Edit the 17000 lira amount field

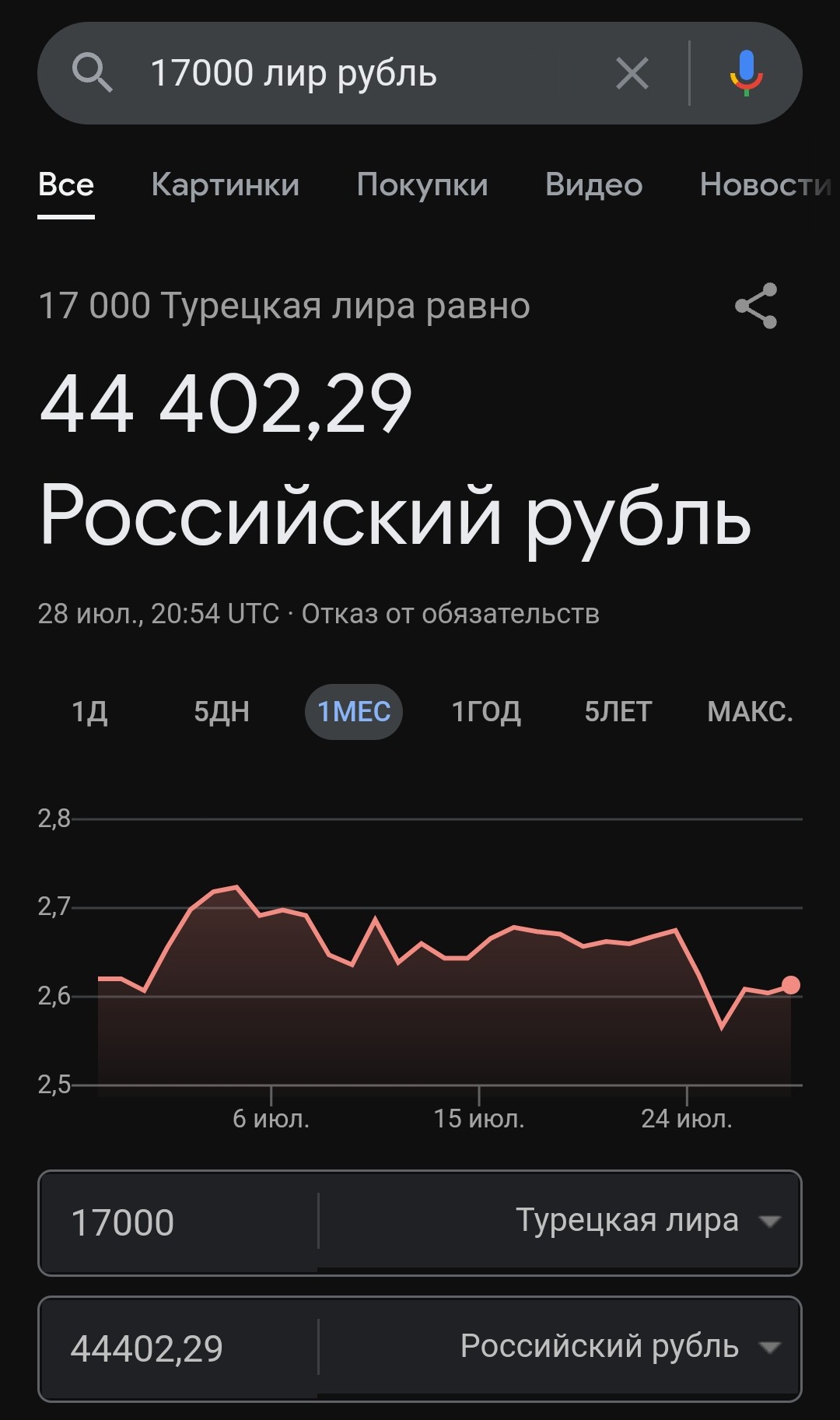tap(179, 1222)
